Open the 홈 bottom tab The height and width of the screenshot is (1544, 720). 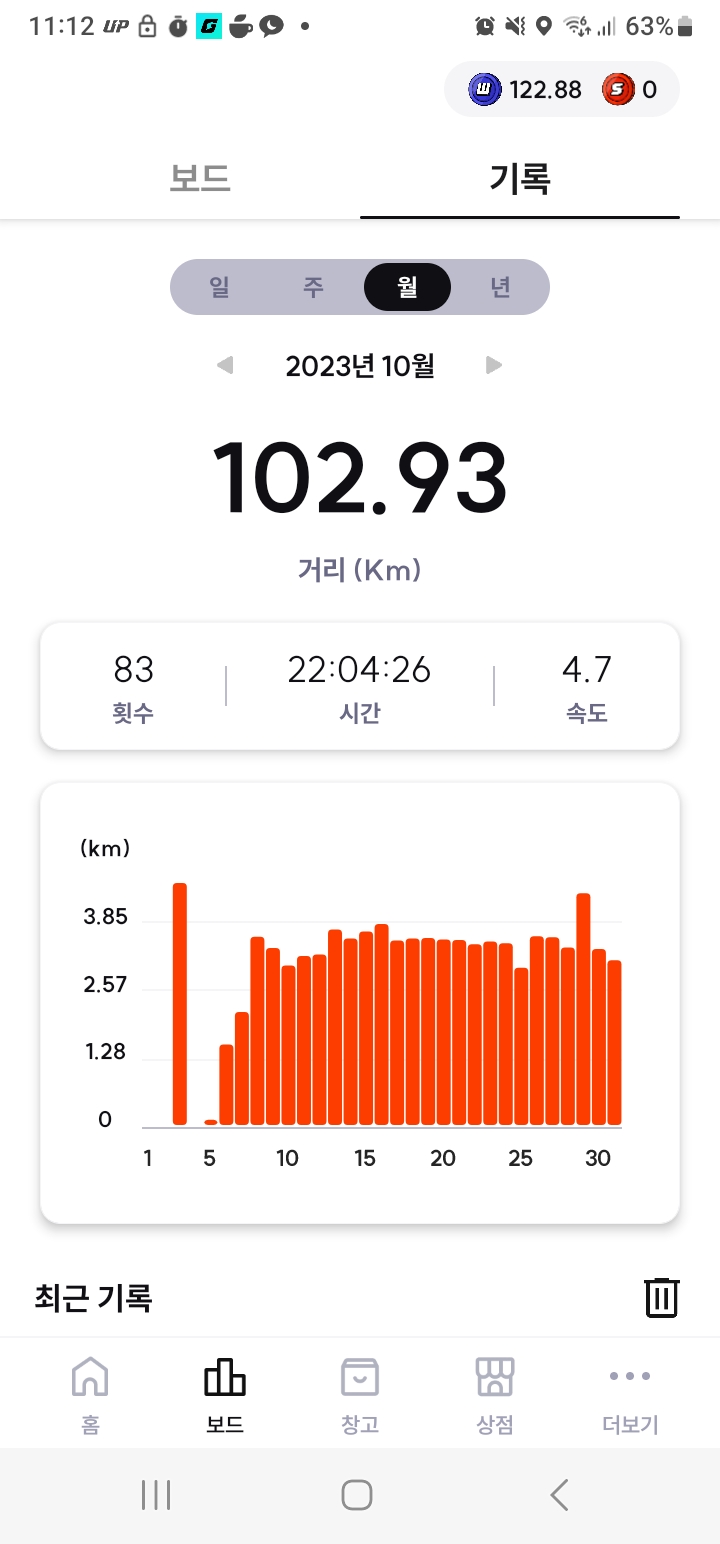click(x=90, y=1394)
